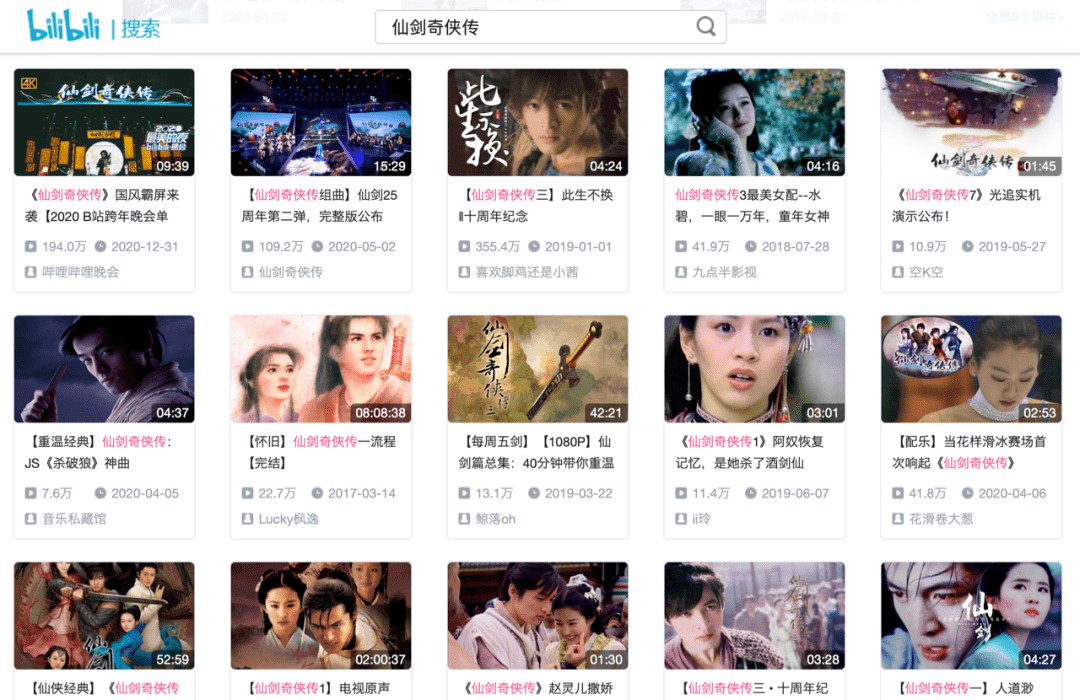Play the JS《杀破狼》神曲 video

(x=104, y=369)
